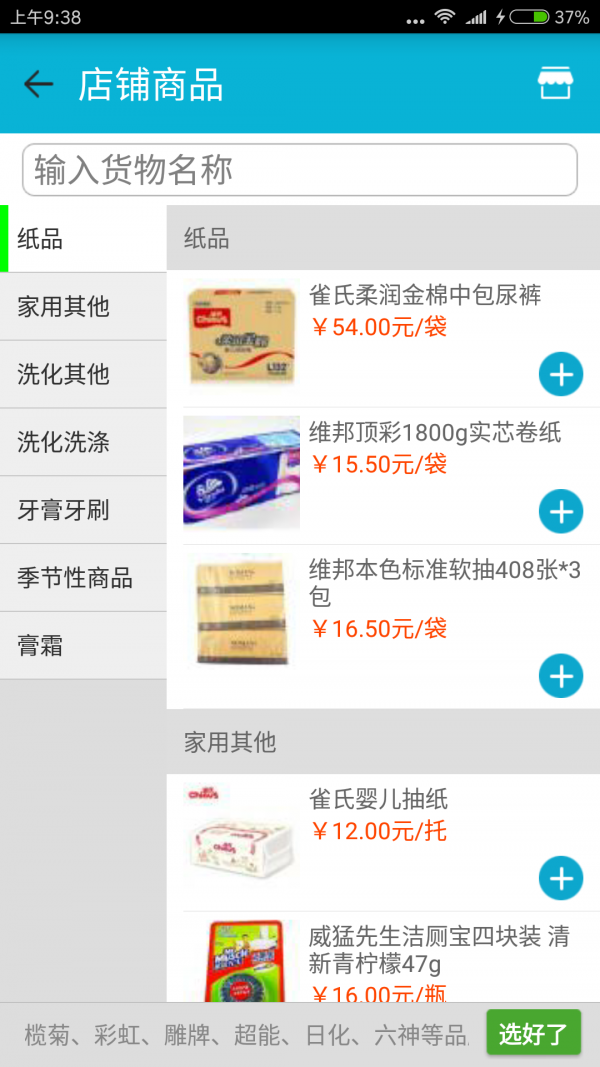Go back from 店铺商品 page
Screen dimensions: 600x1067
click(38, 84)
